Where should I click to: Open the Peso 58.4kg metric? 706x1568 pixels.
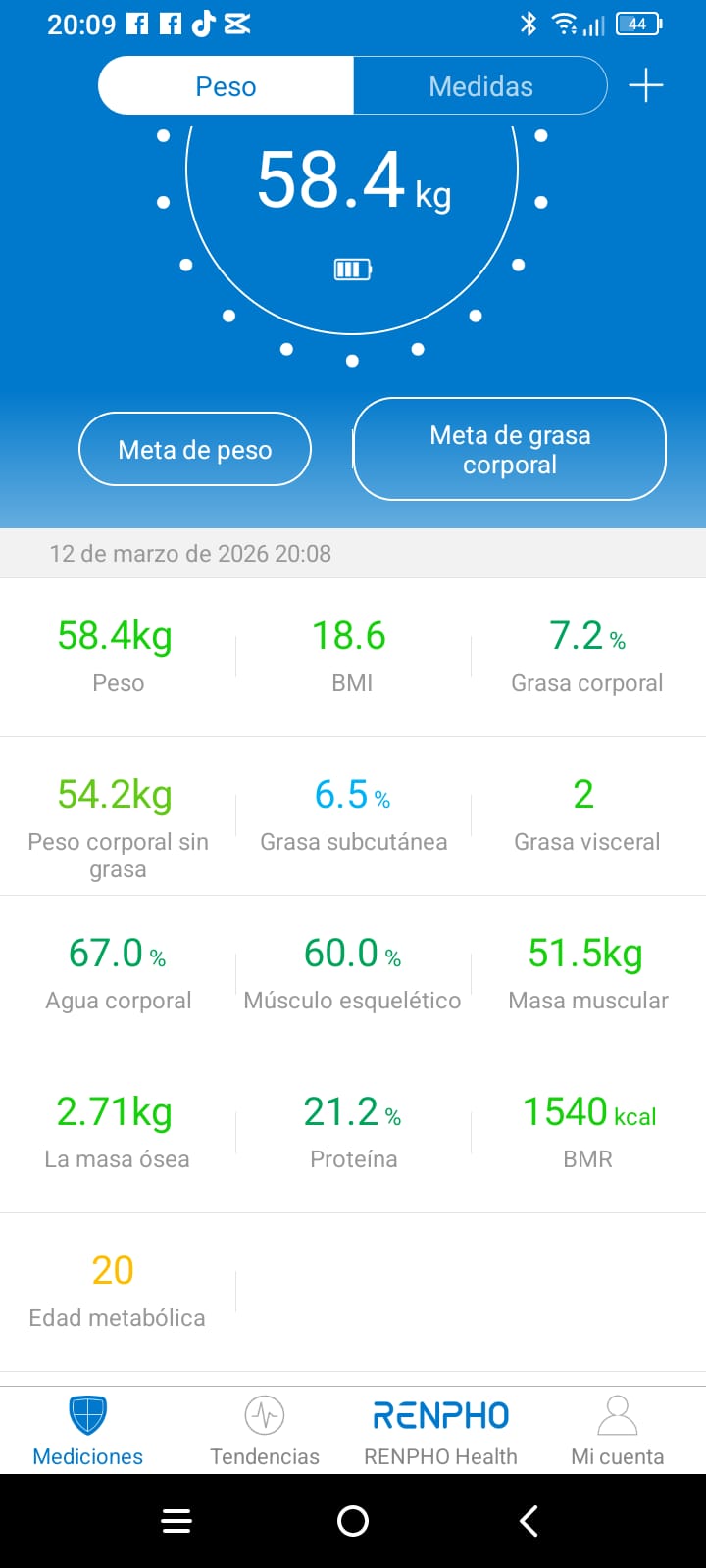pyautogui.click(x=118, y=657)
